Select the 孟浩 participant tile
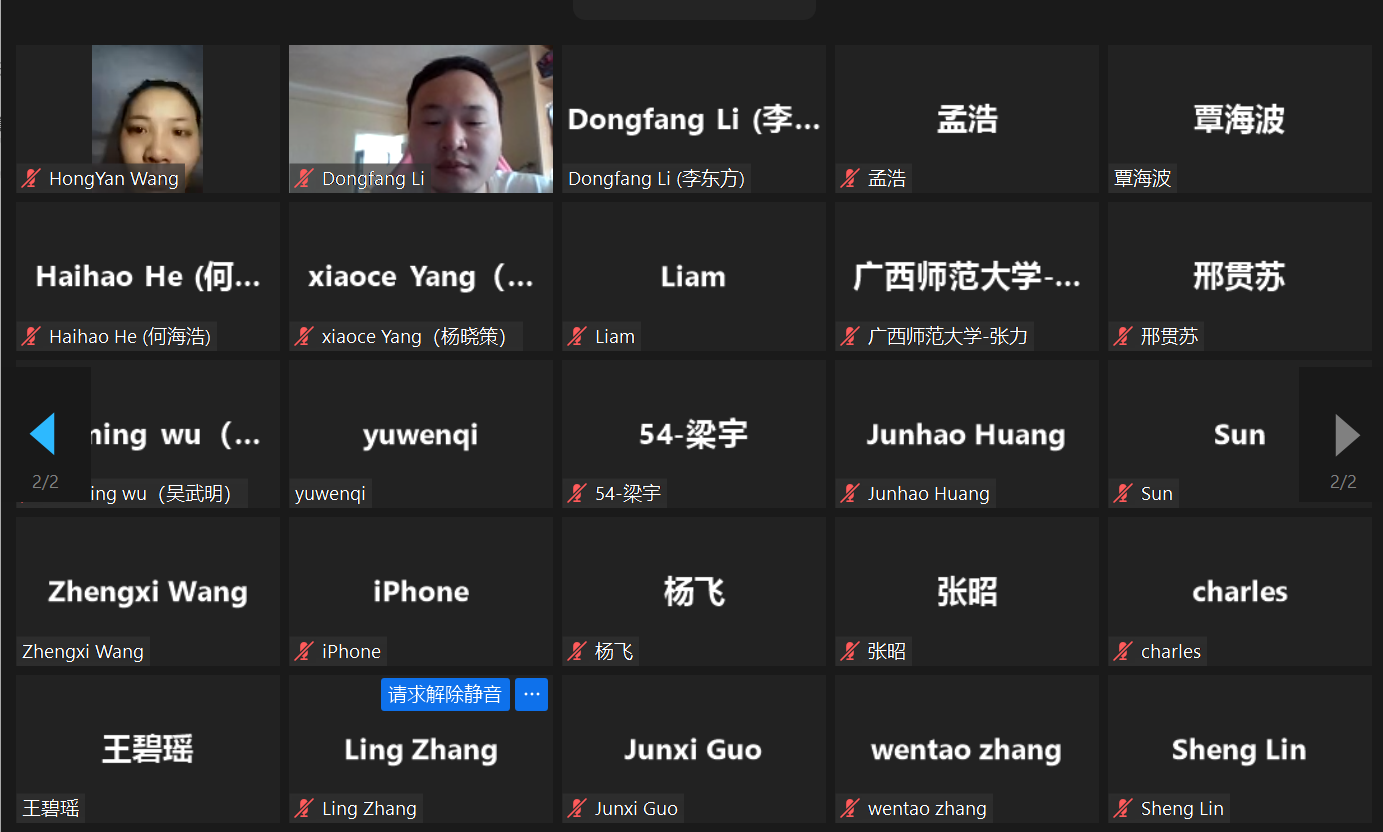Image resolution: width=1383 pixels, height=832 pixels. click(966, 119)
